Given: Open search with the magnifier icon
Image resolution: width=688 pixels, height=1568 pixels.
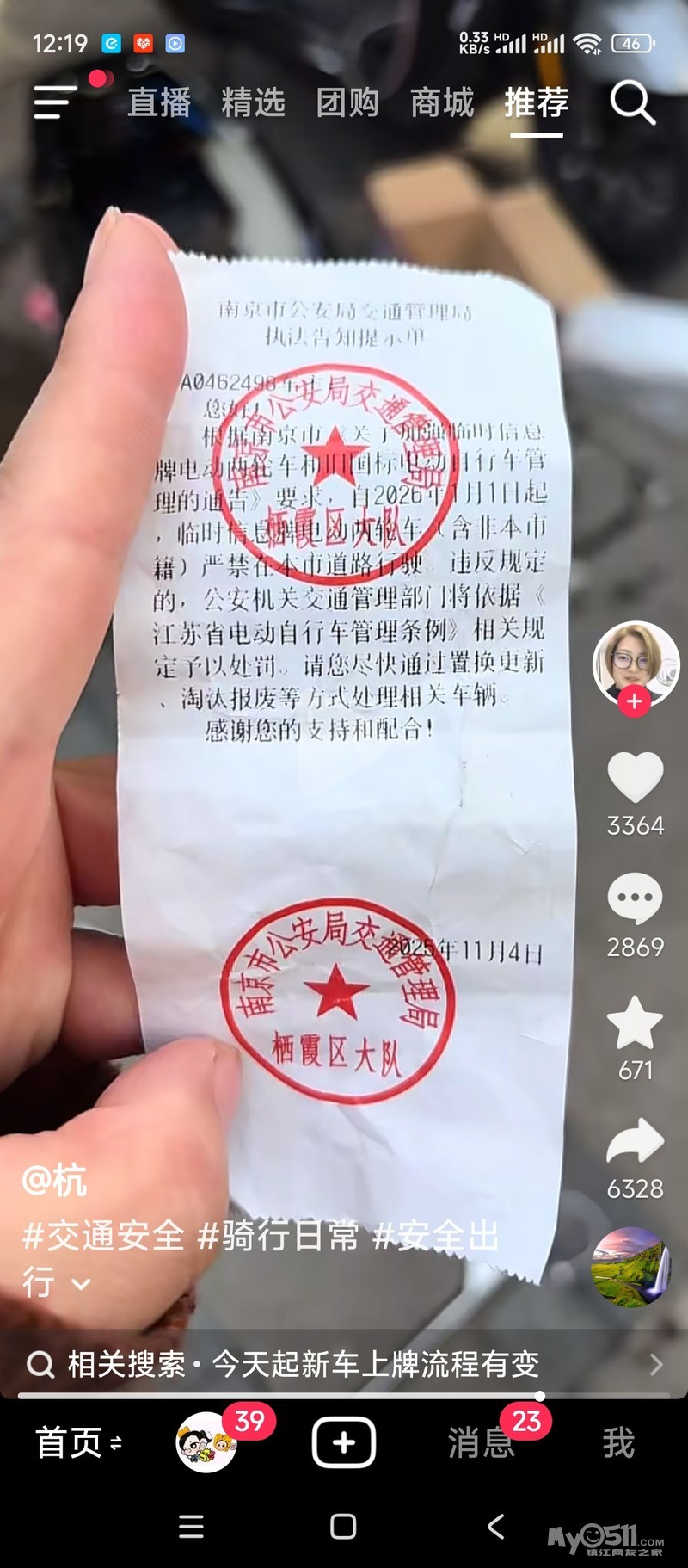Looking at the screenshot, I should [633, 102].
